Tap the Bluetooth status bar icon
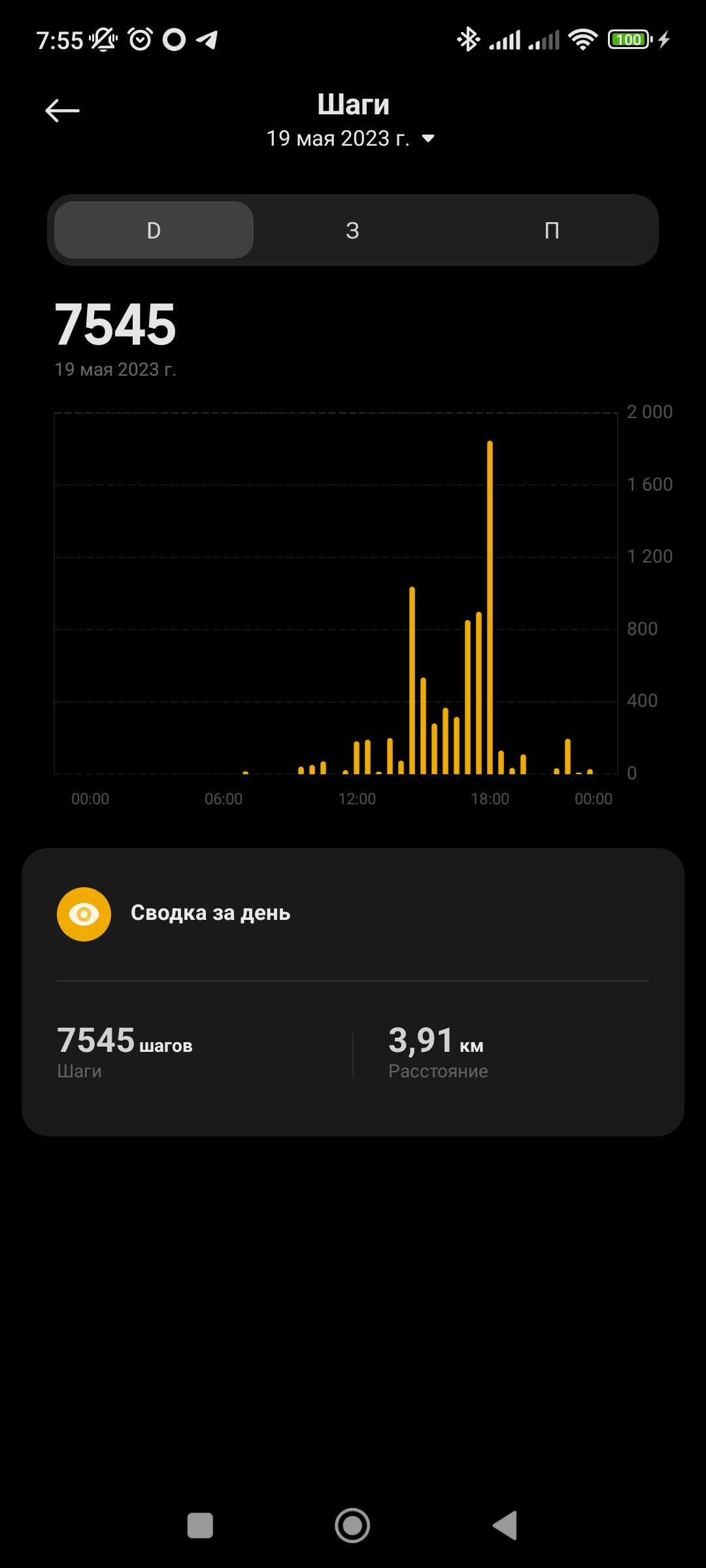 [x=469, y=39]
